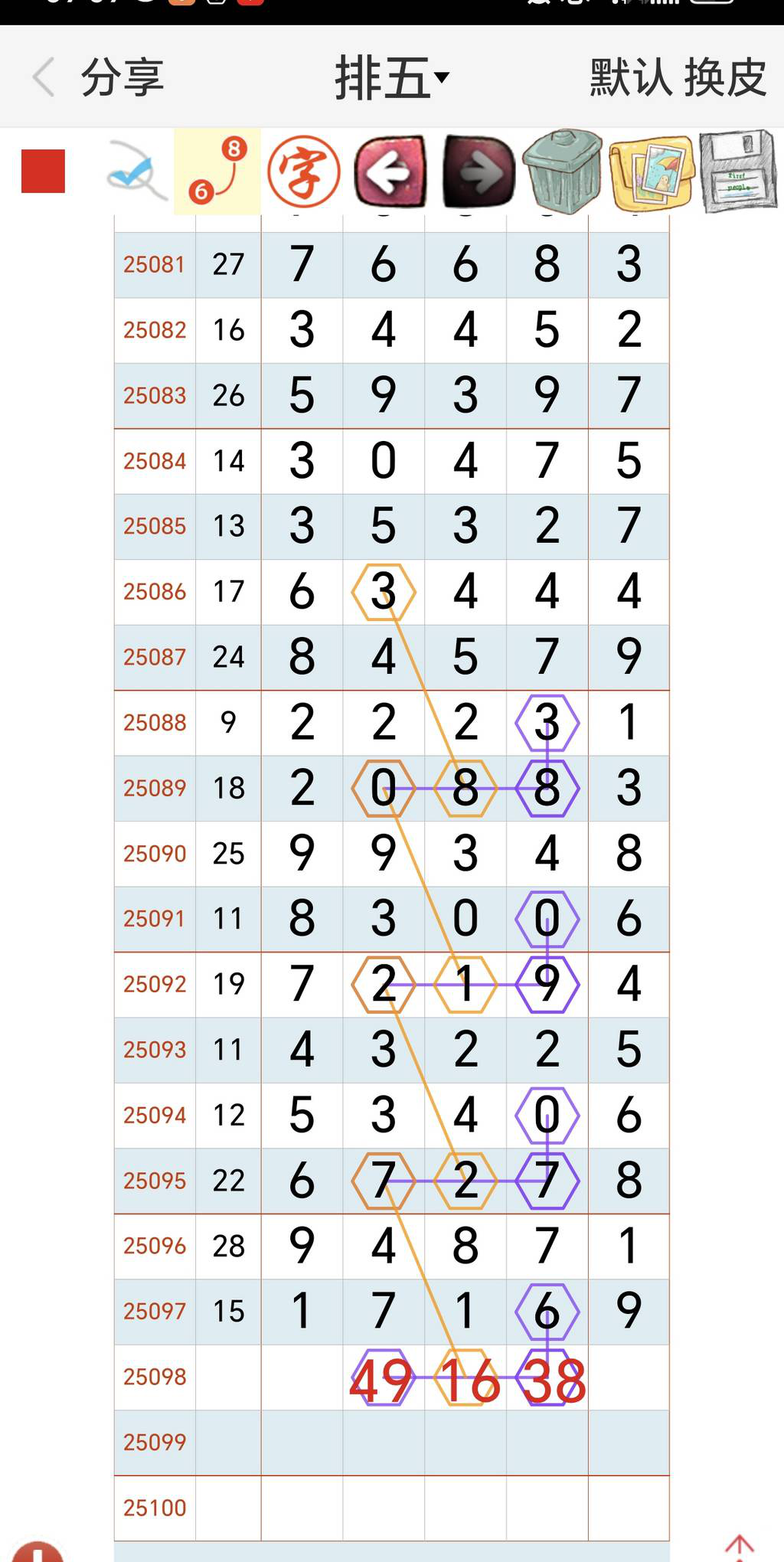
Task: Clear all markings with the trash can
Action: point(563,172)
